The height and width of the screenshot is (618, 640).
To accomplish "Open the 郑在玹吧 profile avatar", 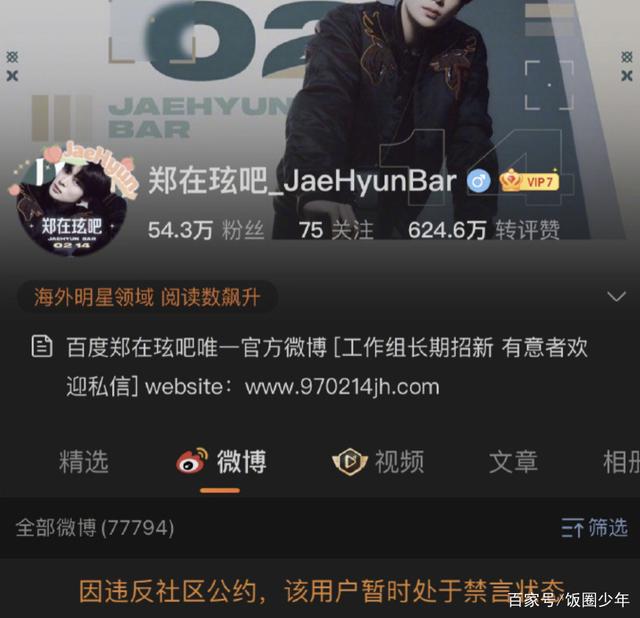I will [72, 206].
